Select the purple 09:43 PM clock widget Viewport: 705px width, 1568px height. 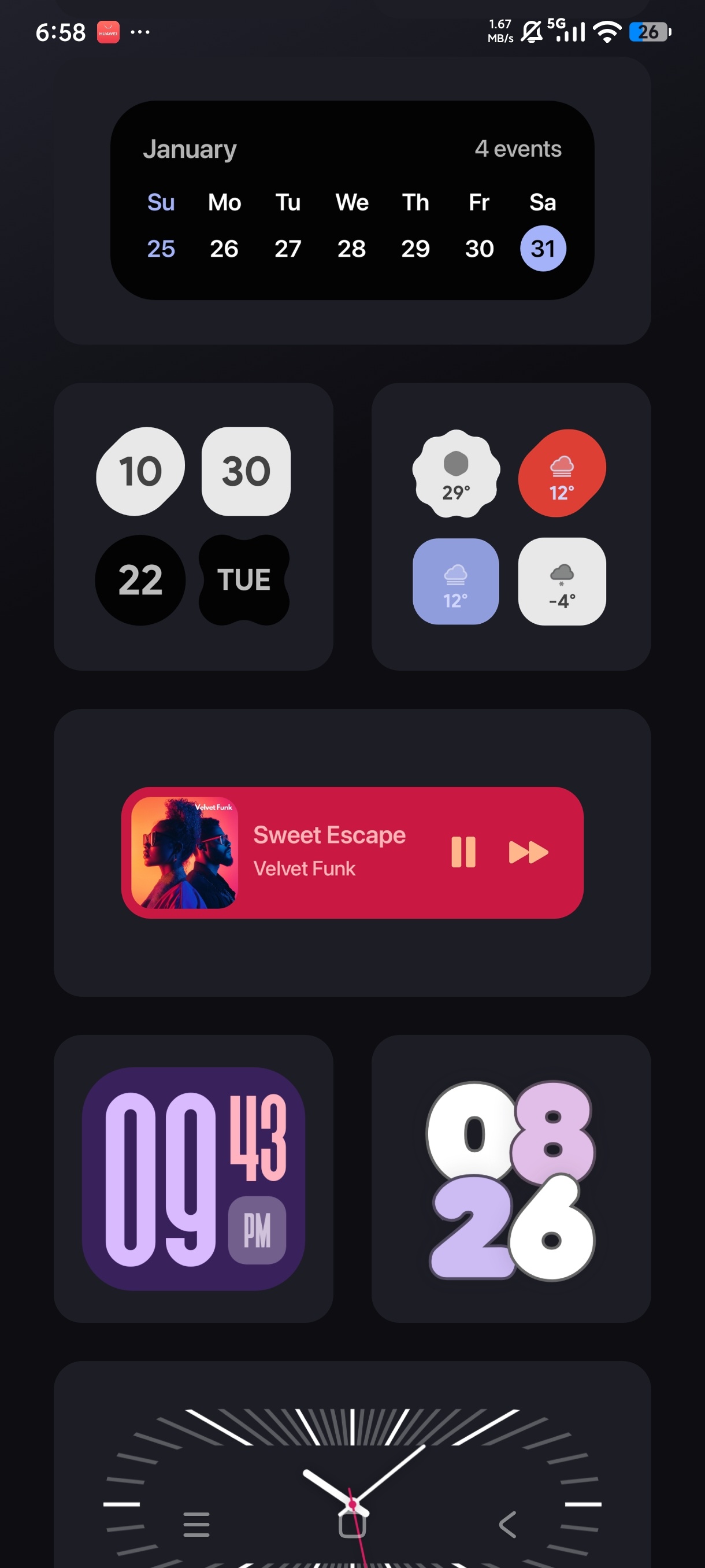pyautogui.click(x=193, y=1178)
